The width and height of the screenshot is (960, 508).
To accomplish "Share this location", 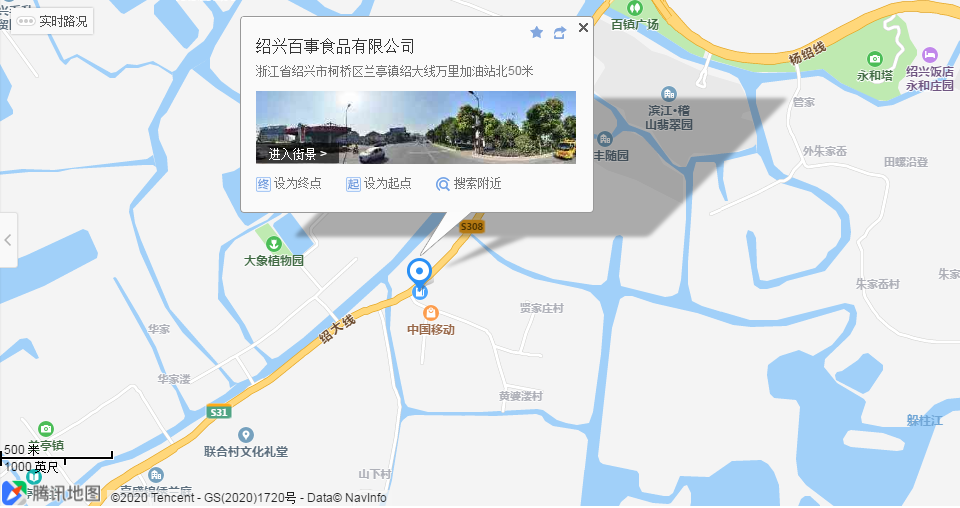I will (x=560, y=32).
